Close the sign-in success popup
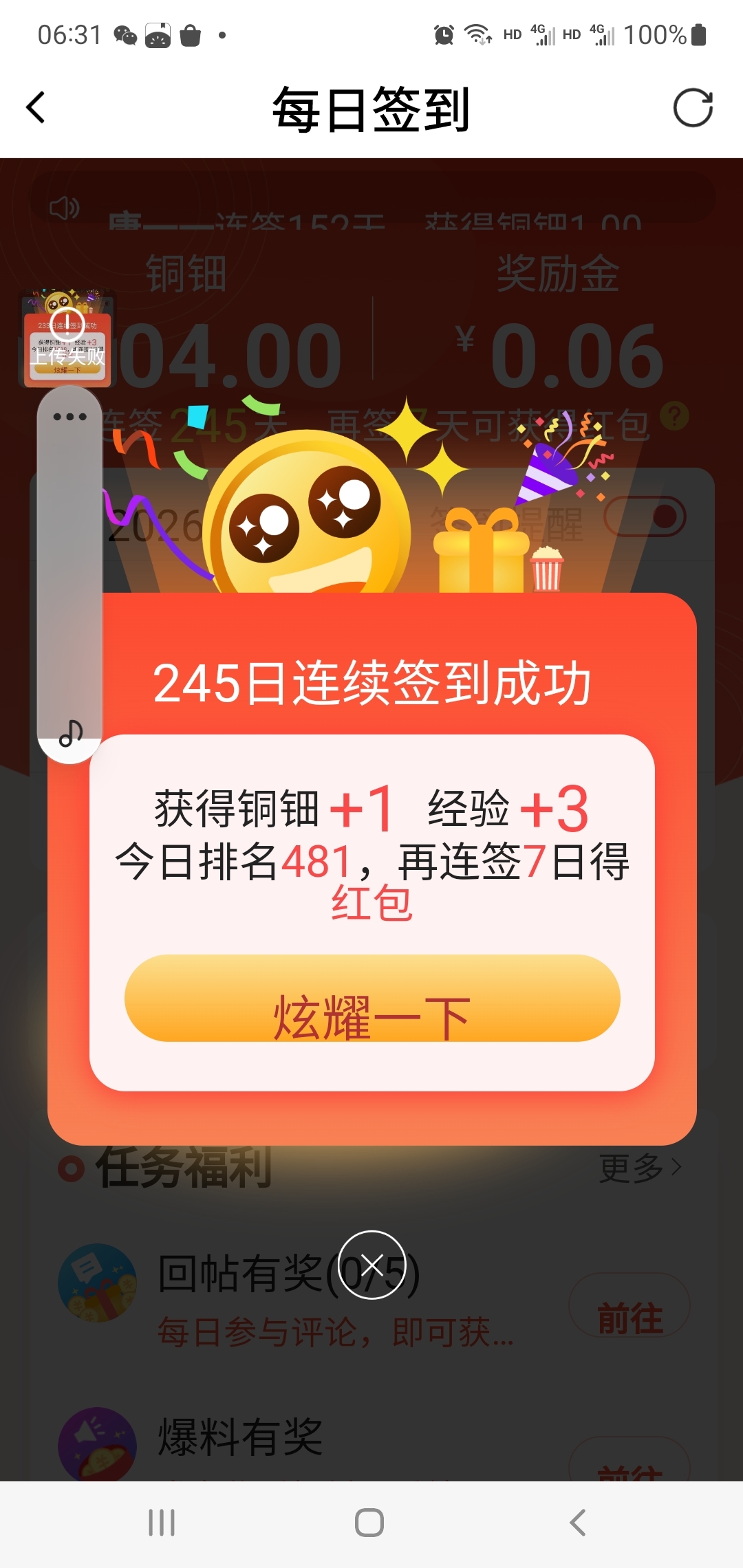The width and height of the screenshot is (743, 1568). pos(372,1264)
